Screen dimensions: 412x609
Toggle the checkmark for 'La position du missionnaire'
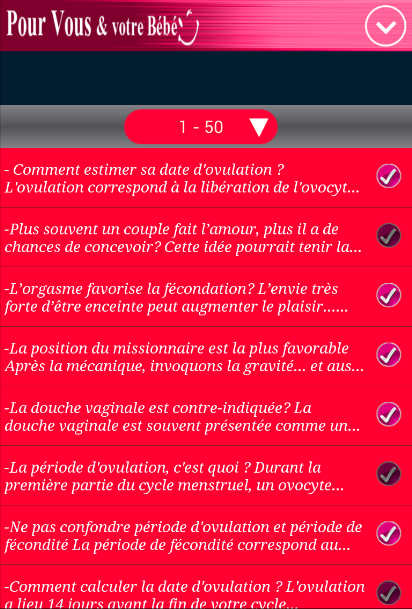[388, 354]
